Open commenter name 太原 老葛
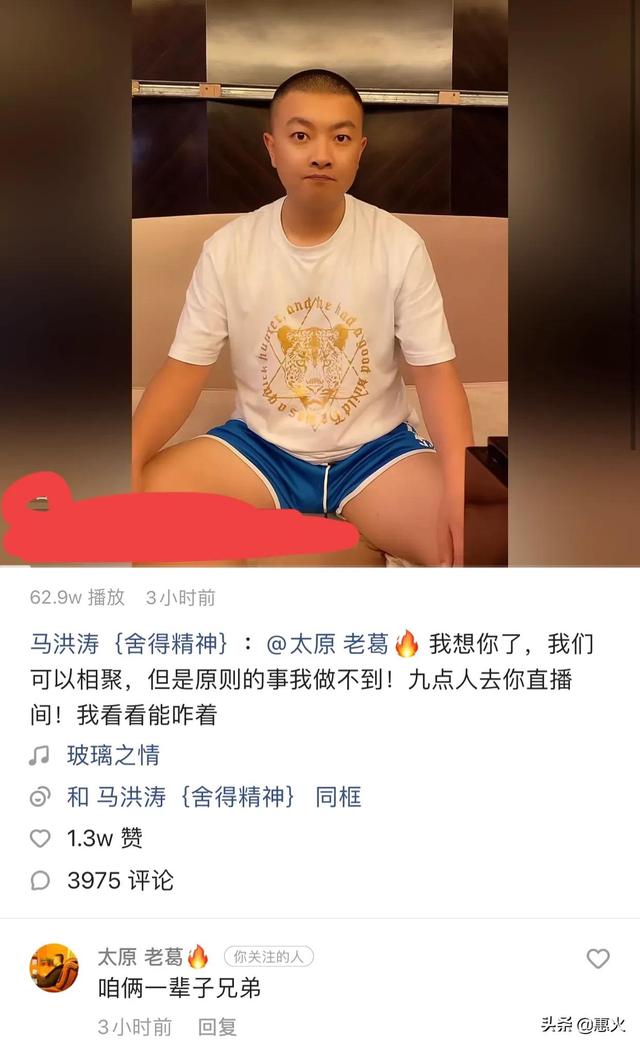Screen dimensions: 640x1047 pos(139,956)
